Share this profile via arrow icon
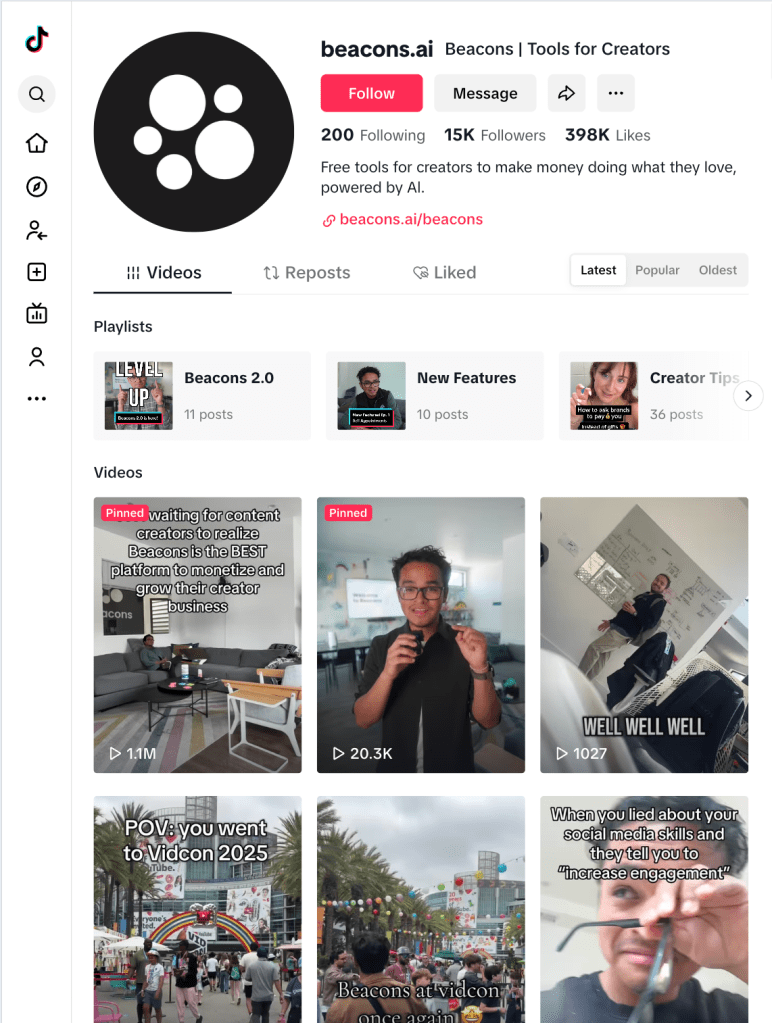 pyautogui.click(x=566, y=93)
